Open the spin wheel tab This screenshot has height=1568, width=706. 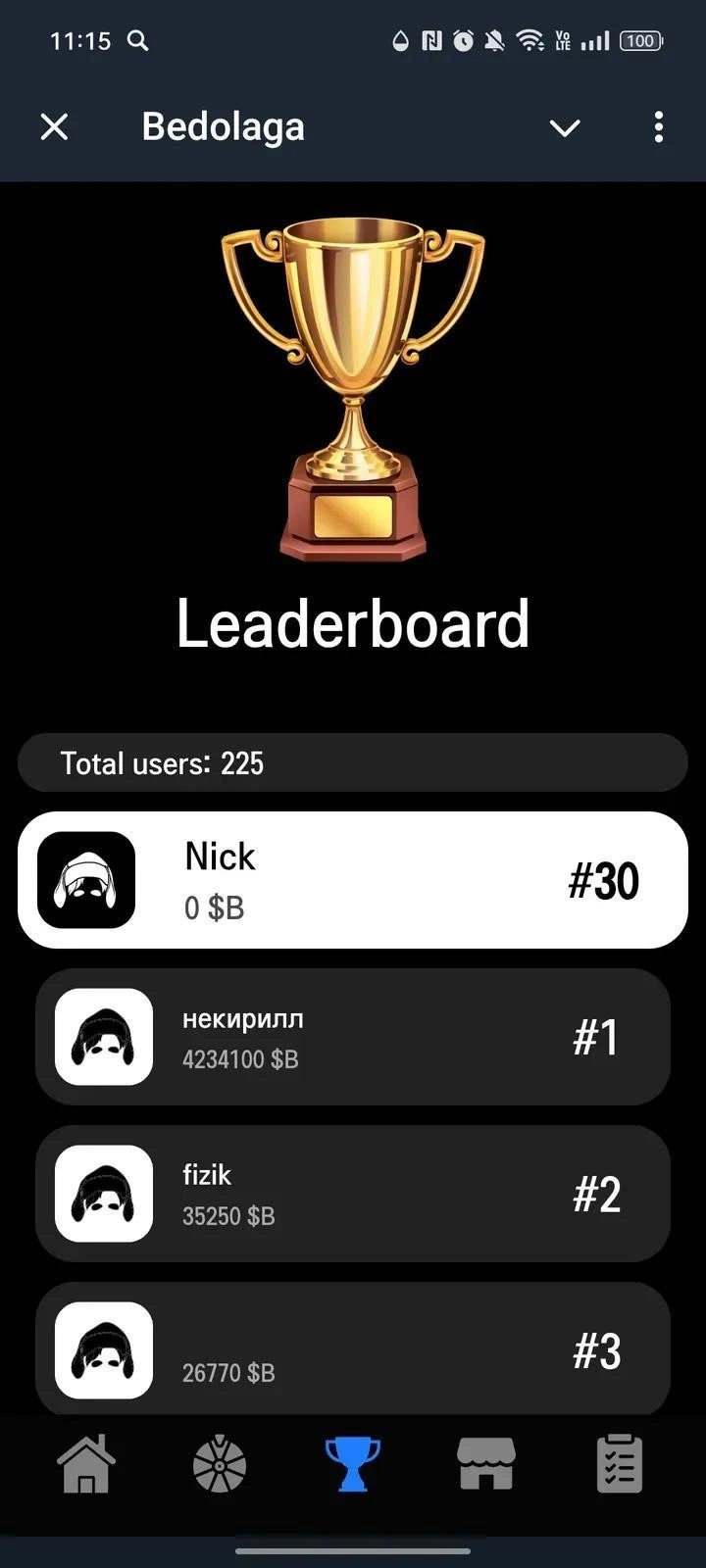[220, 1465]
